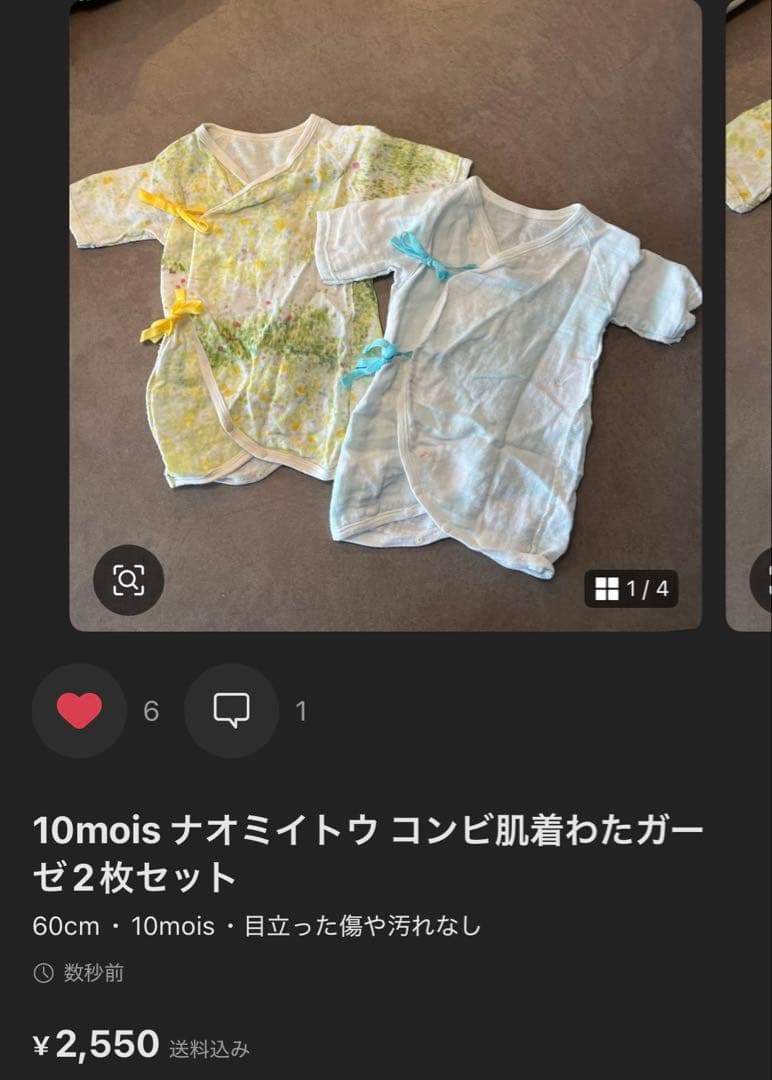772x1080 pixels.
Task: Expand image details with the lens search button
Action: (127, 578)
